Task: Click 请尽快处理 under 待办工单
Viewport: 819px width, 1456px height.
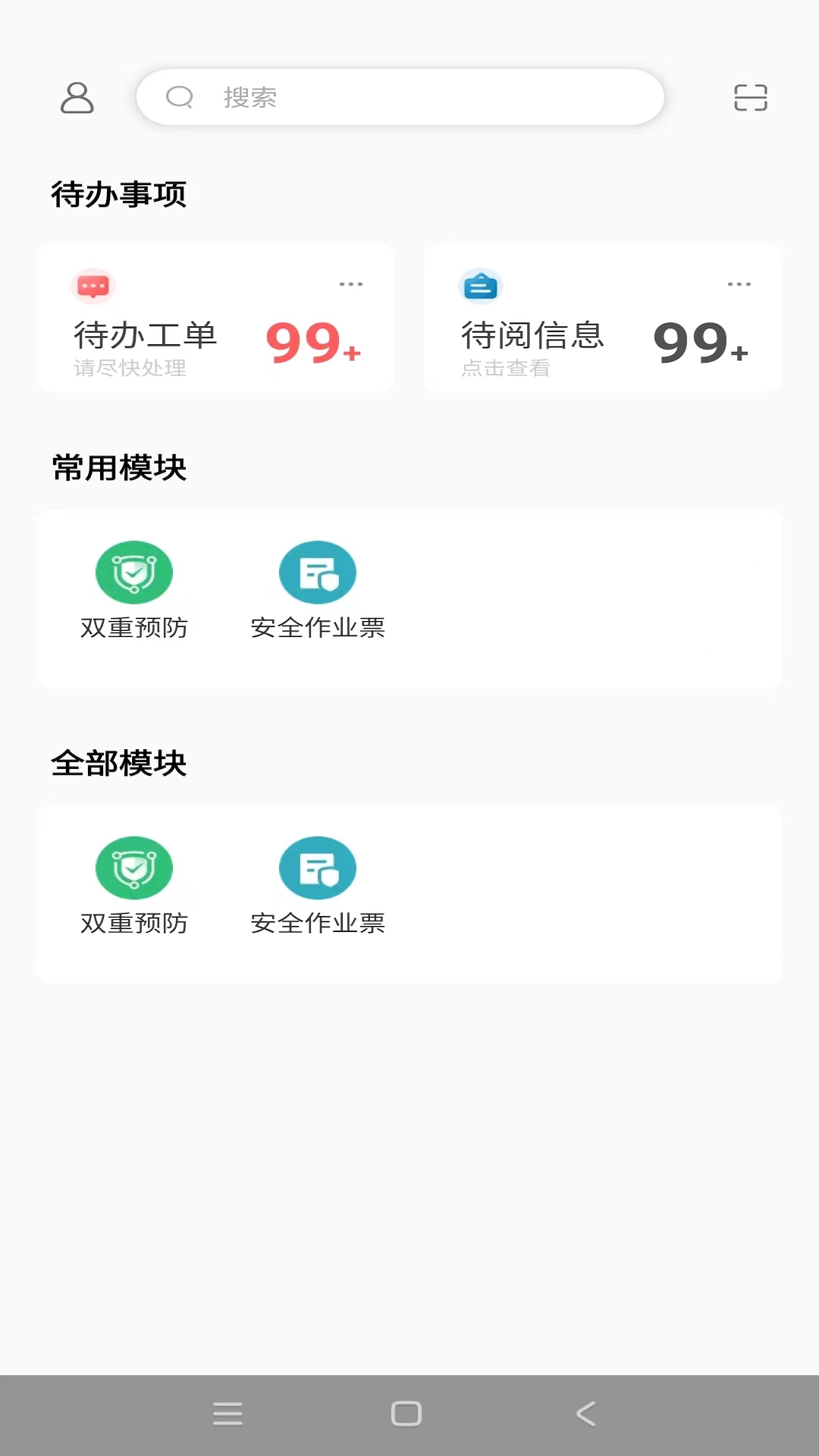Action: 129,369
